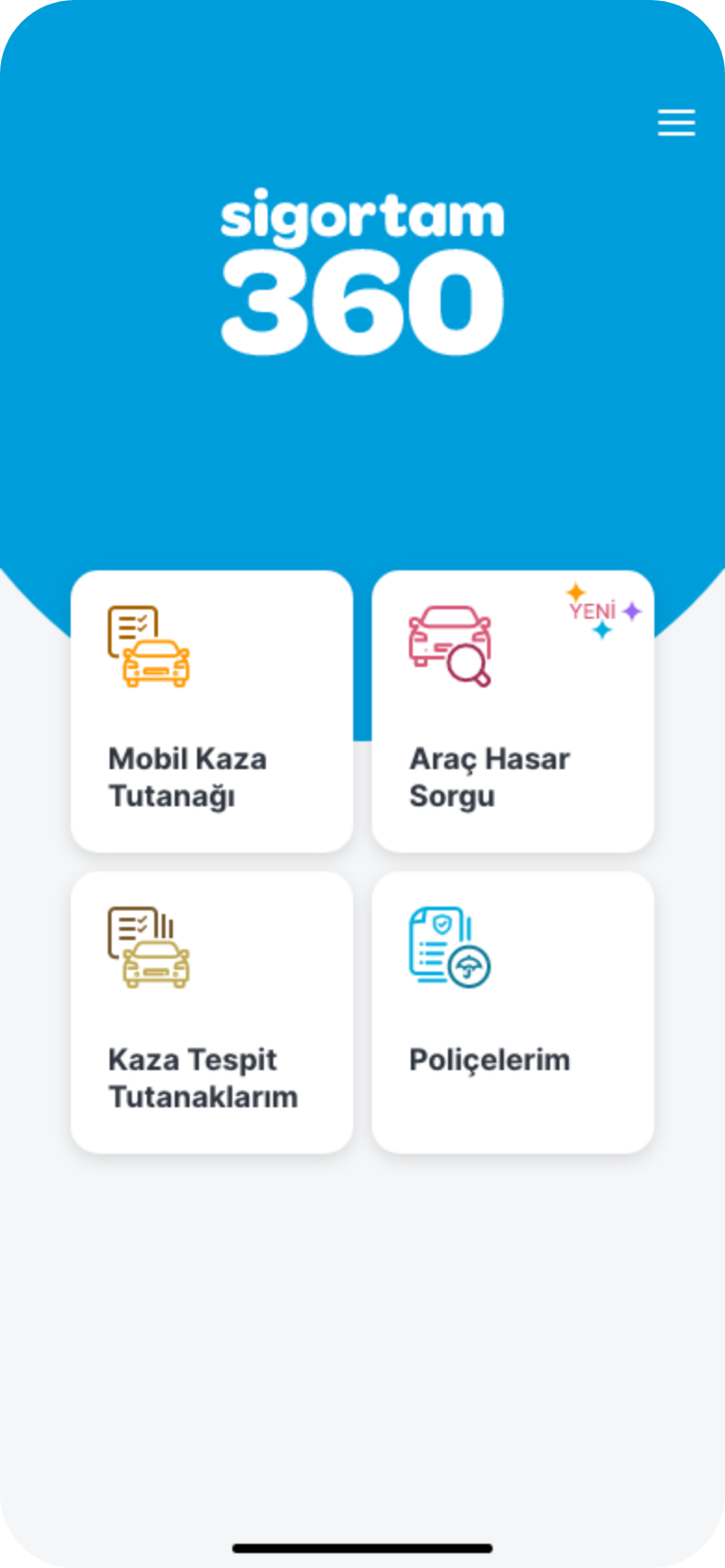
Task: Open Kaza Tespit Tutanaklarım card
Action: point(212,1013)
